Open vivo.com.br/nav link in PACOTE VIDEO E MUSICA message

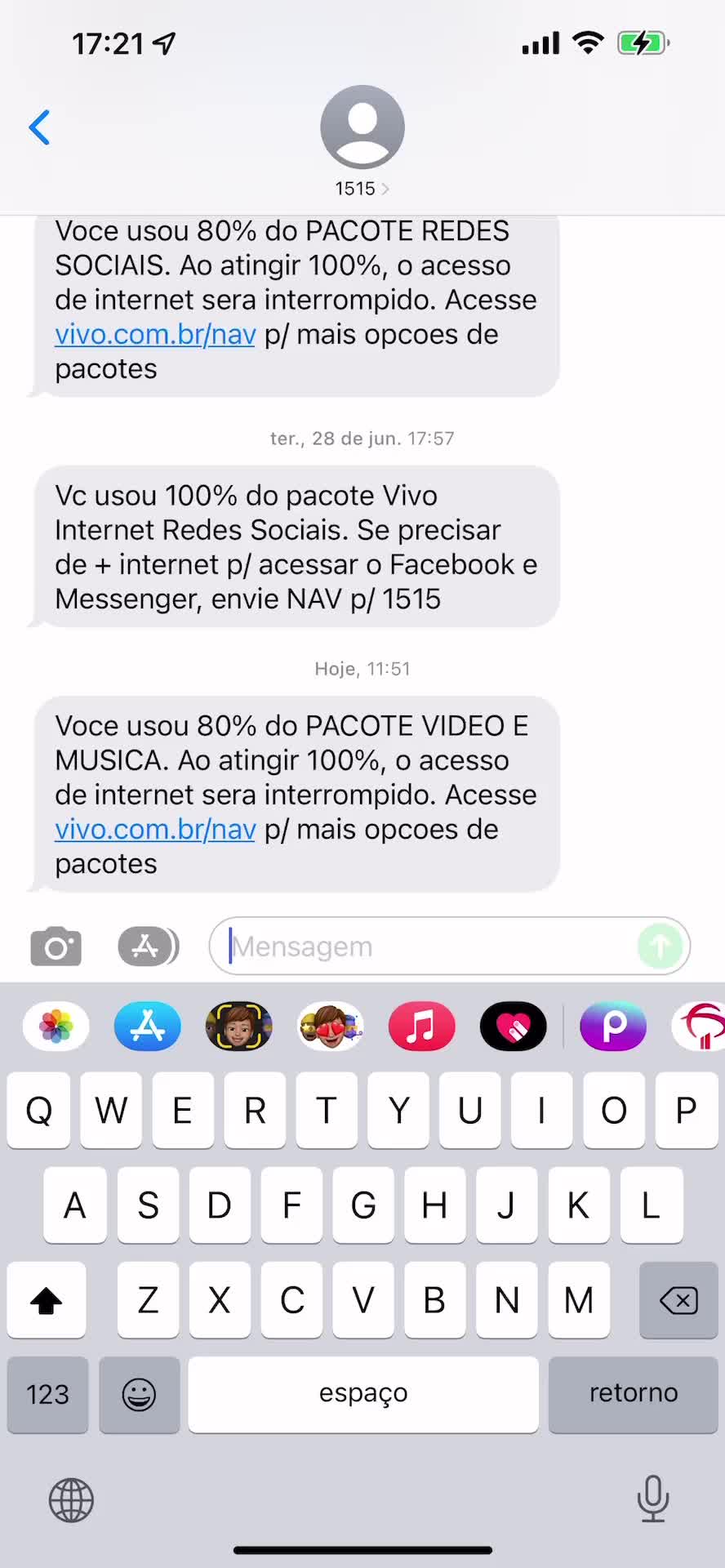coord(155,830)
